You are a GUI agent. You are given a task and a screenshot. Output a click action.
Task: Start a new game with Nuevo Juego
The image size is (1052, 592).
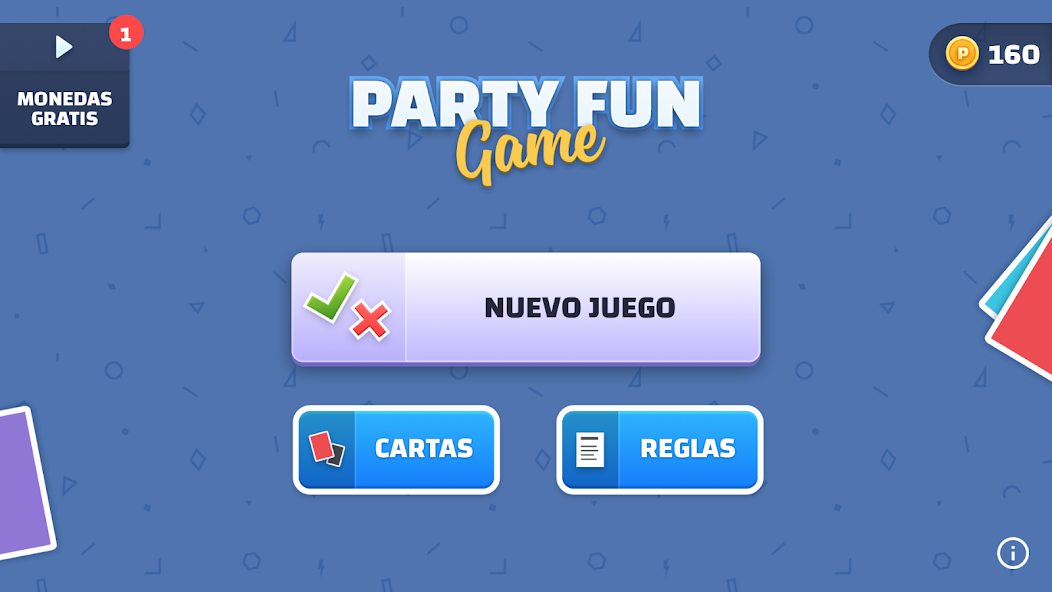(526, 307)
